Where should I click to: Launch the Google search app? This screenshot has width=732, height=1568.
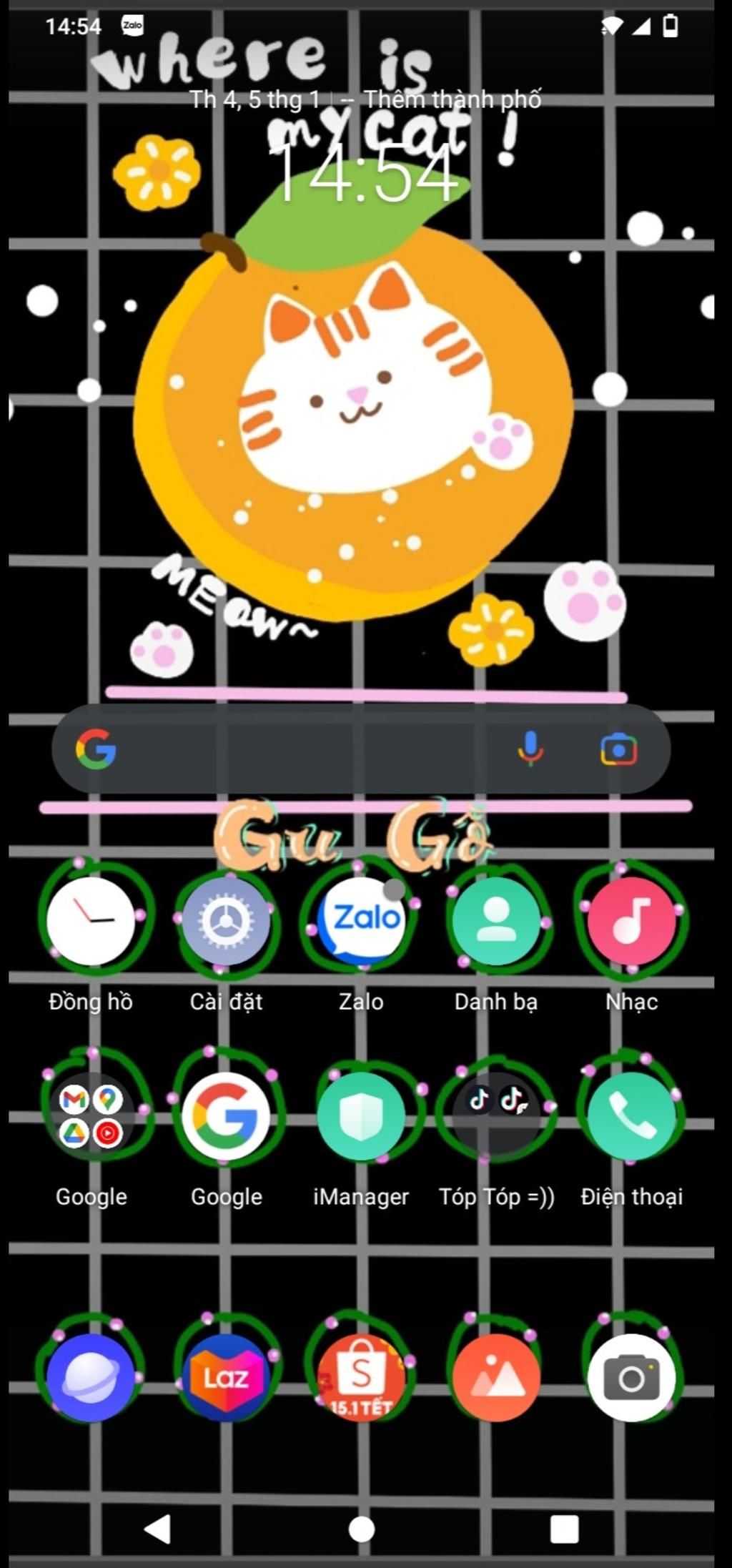click(x=226, y=1115)
